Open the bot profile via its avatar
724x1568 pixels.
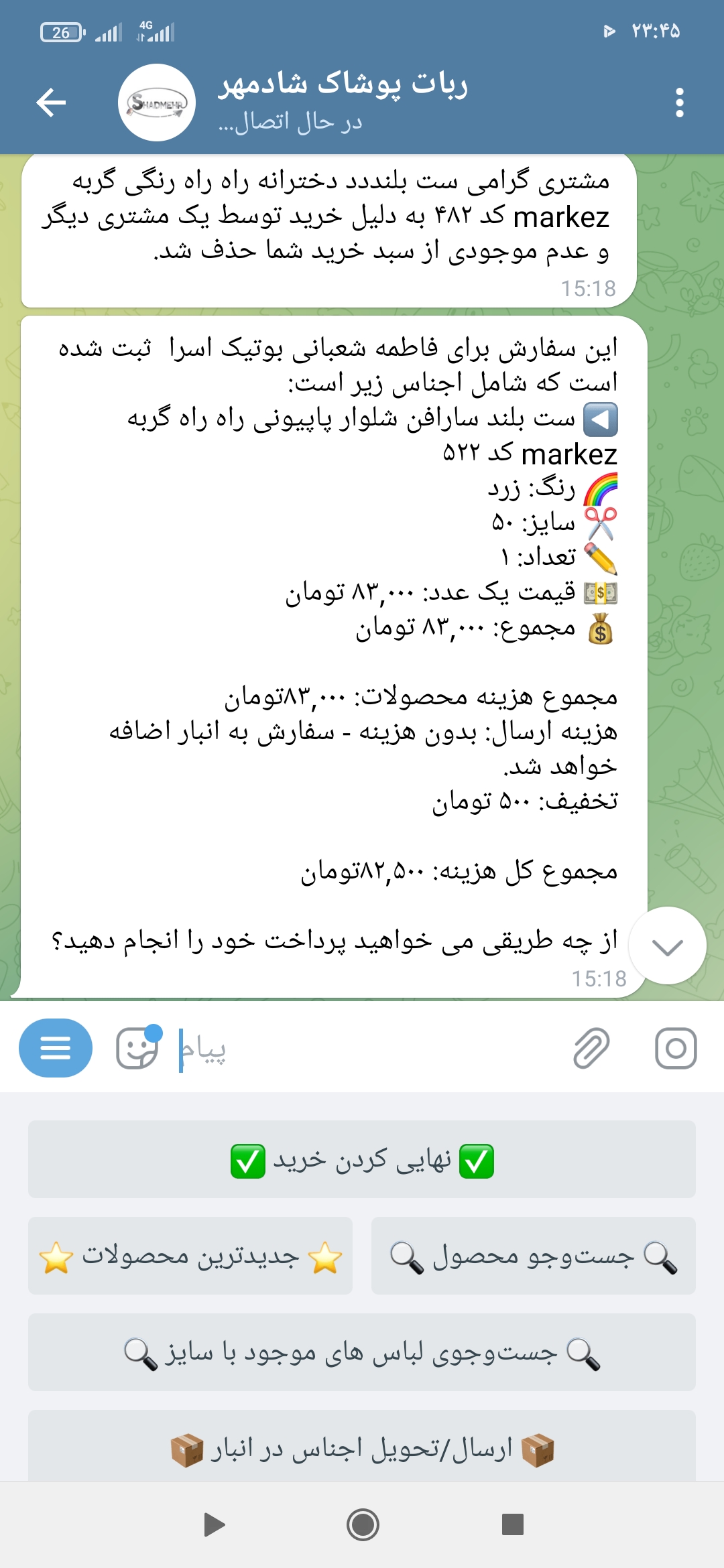[157, 103]
